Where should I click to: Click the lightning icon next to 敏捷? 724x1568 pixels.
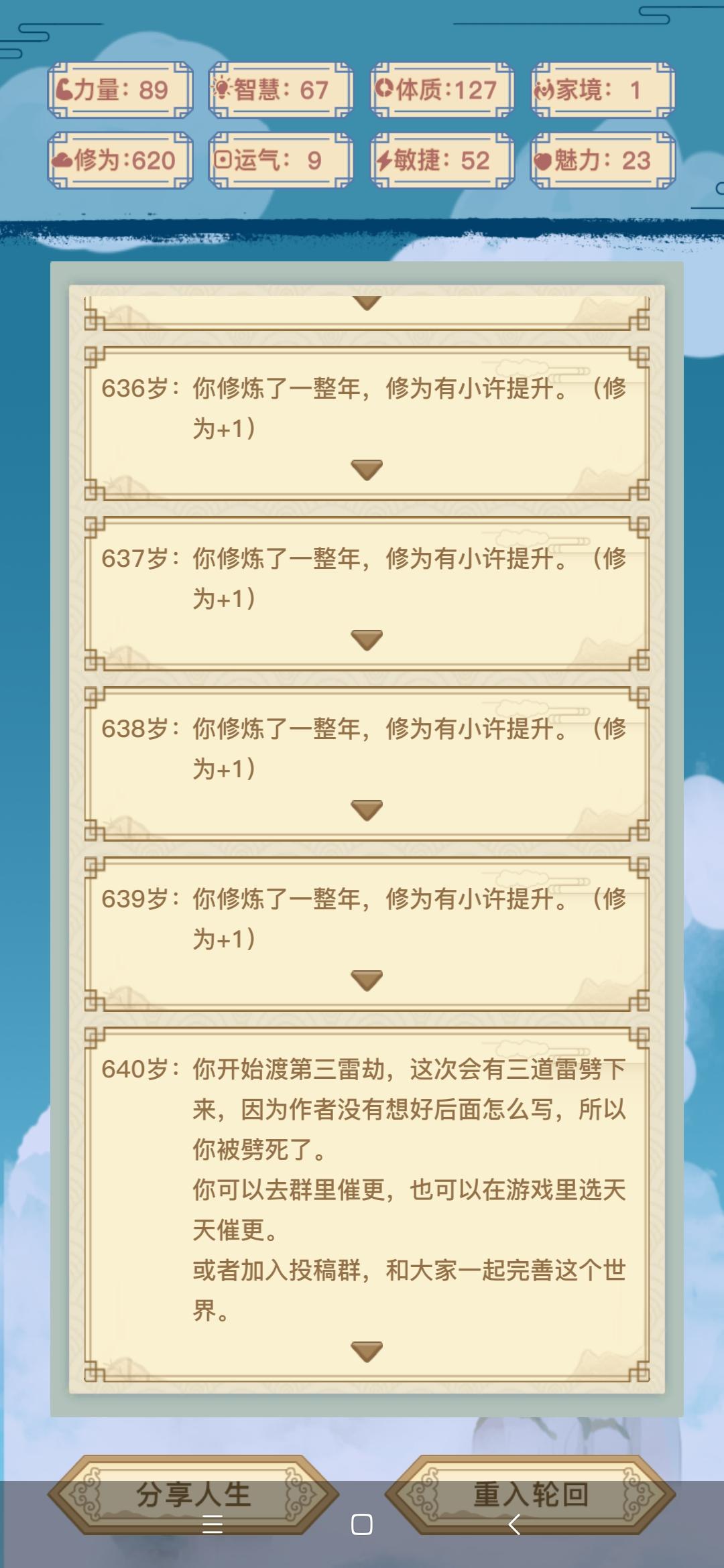(x=383, y=159)
